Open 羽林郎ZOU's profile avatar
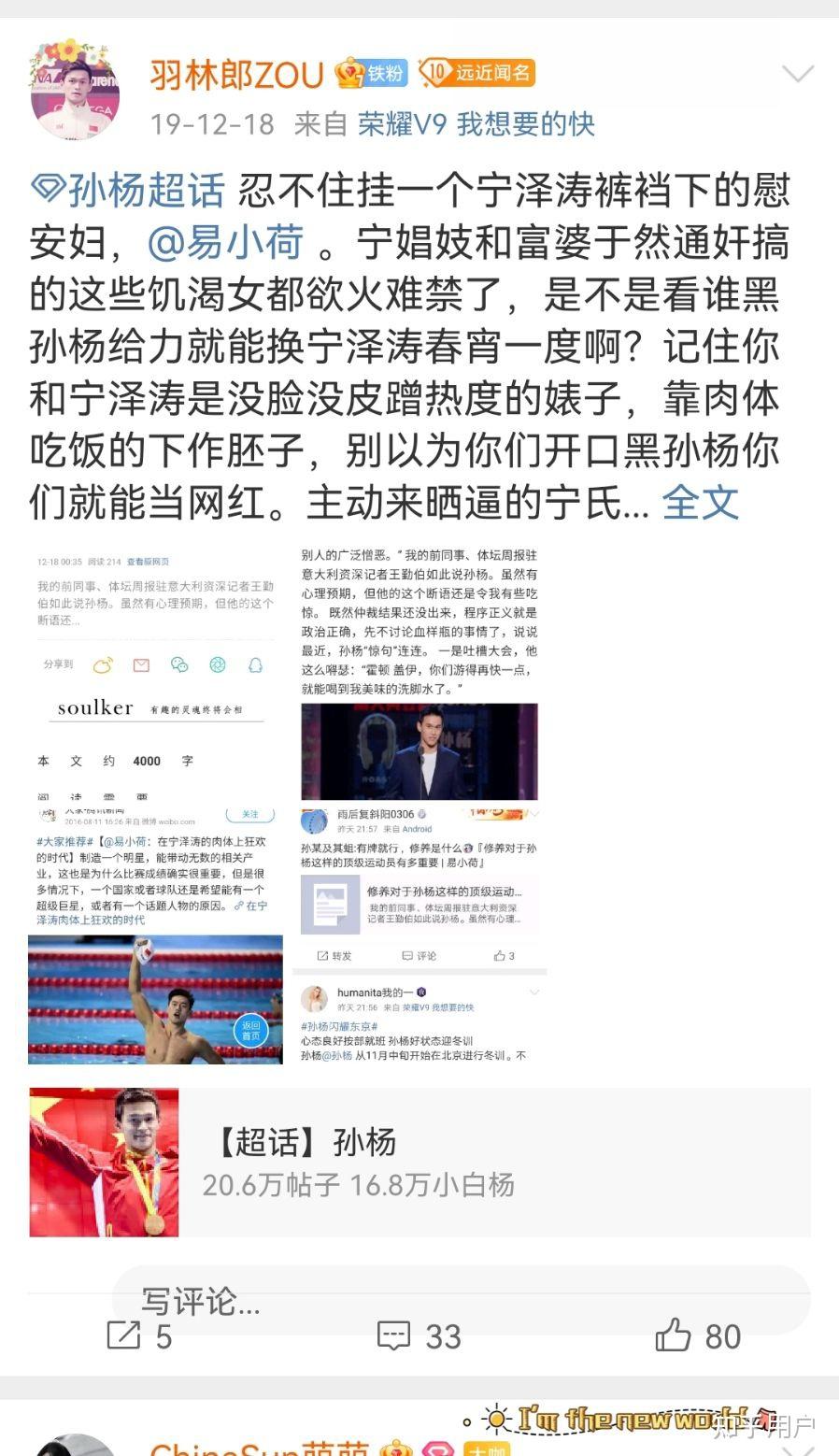The width and height of the screenshot is (839, 1456). [x=75, y=91]
